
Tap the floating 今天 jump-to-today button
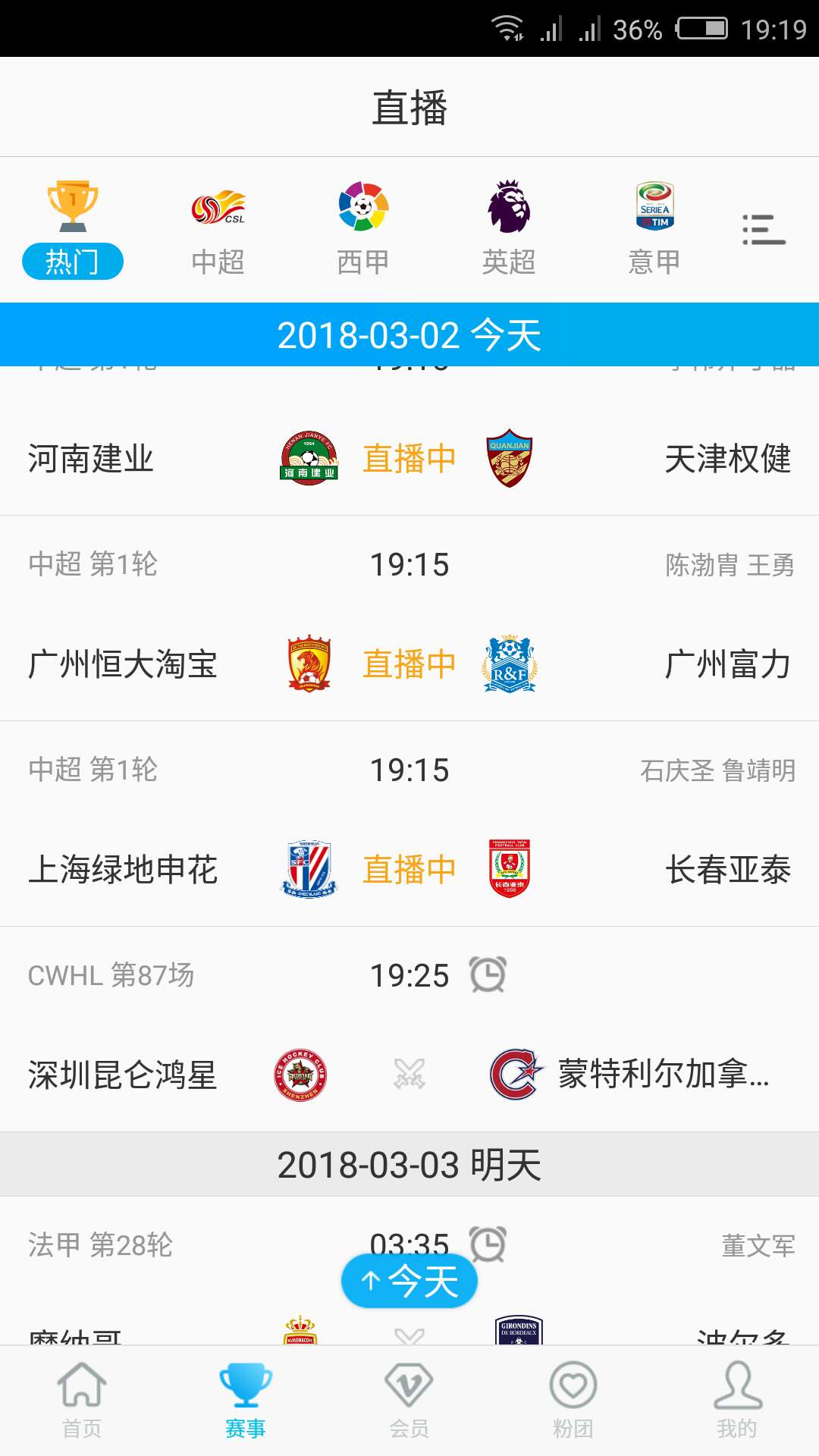click(x=409, y=1282)
